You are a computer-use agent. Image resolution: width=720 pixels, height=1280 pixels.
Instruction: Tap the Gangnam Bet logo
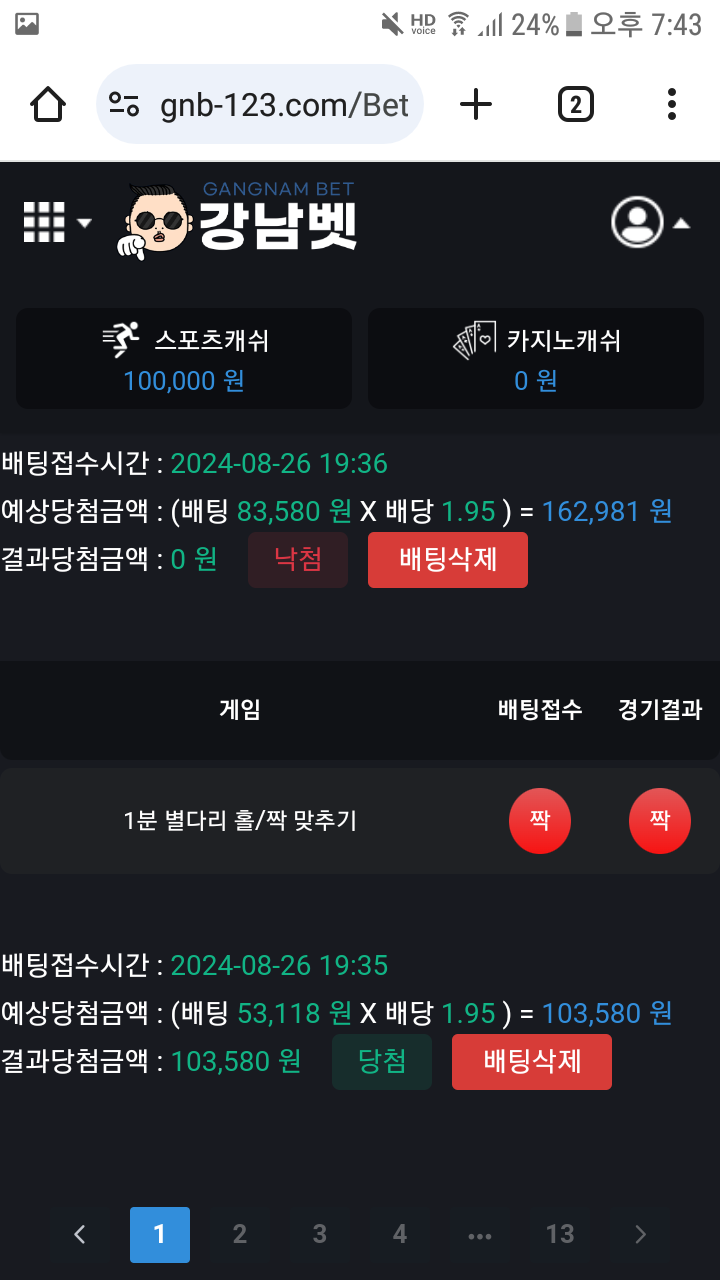click(240, 220)
